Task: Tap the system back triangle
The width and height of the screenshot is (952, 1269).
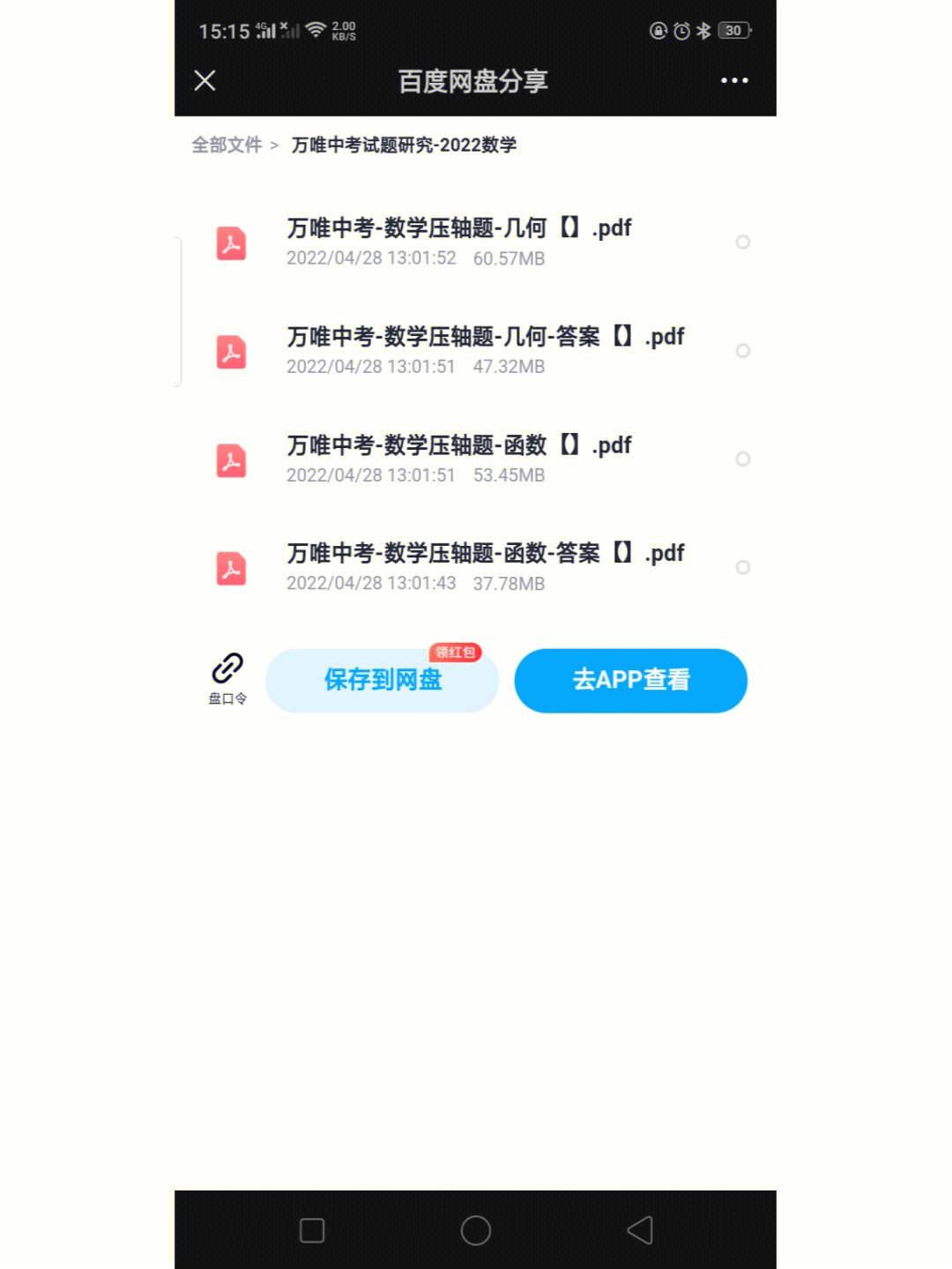Action: (640, 1230)
